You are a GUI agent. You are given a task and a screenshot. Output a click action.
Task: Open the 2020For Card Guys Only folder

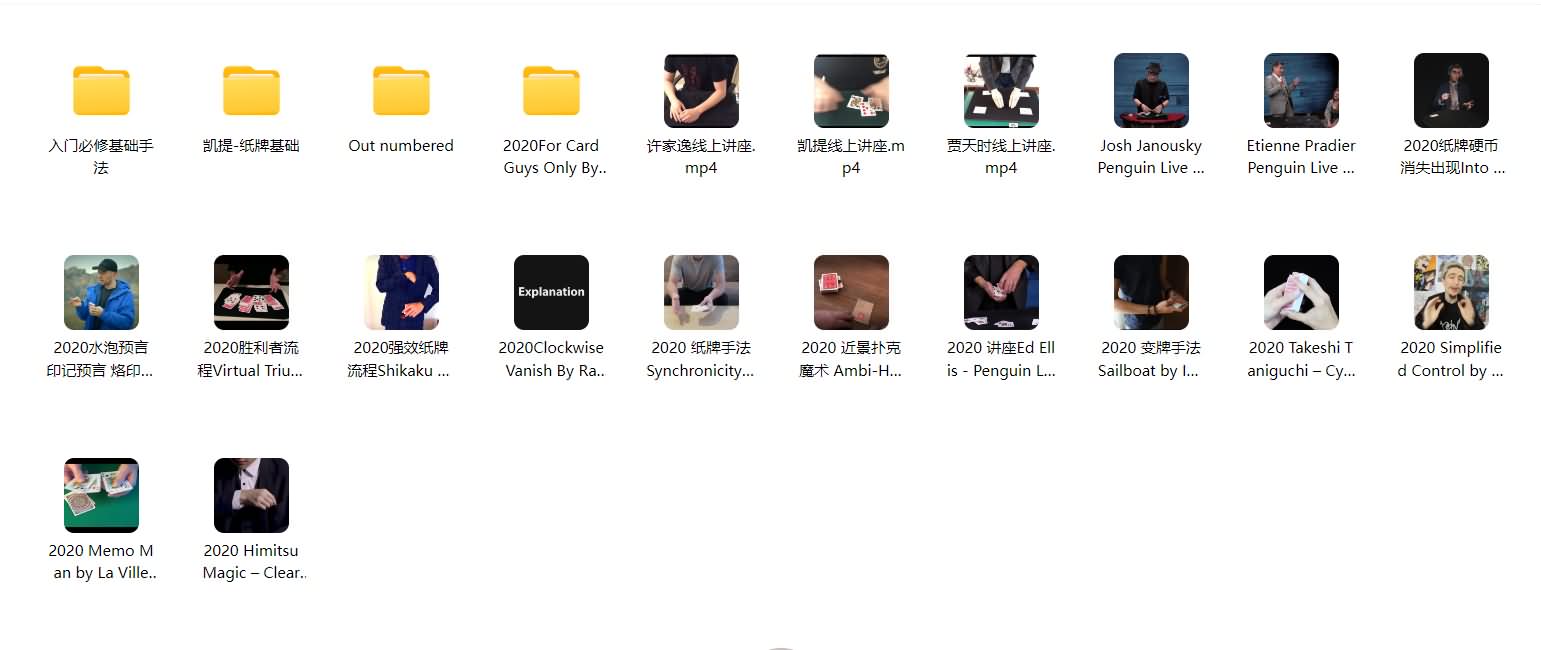tap(551, 91)
